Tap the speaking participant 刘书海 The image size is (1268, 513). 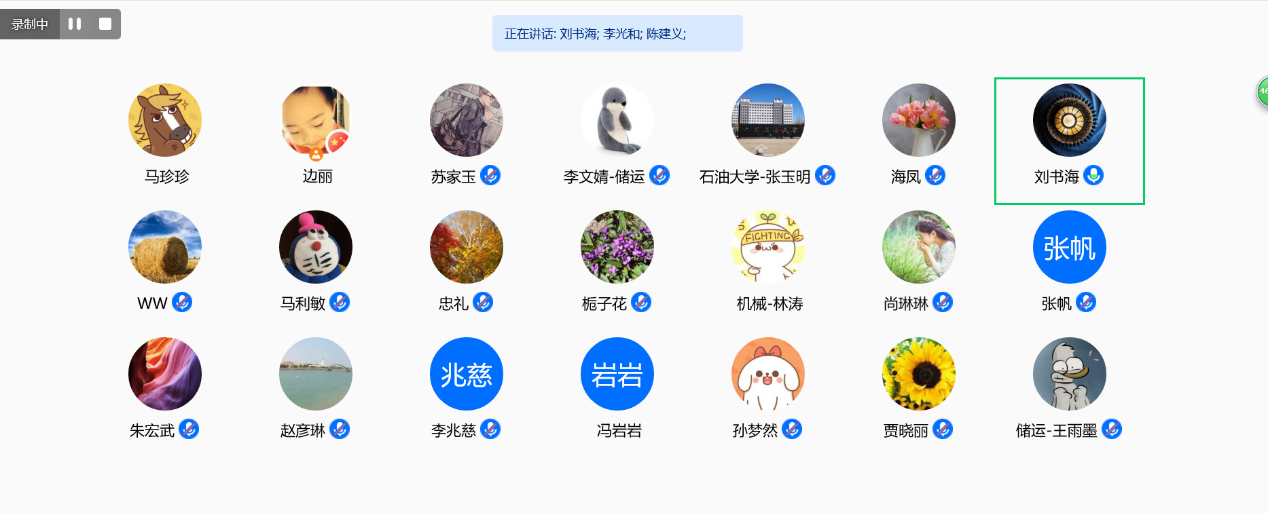pos(1069,121)
